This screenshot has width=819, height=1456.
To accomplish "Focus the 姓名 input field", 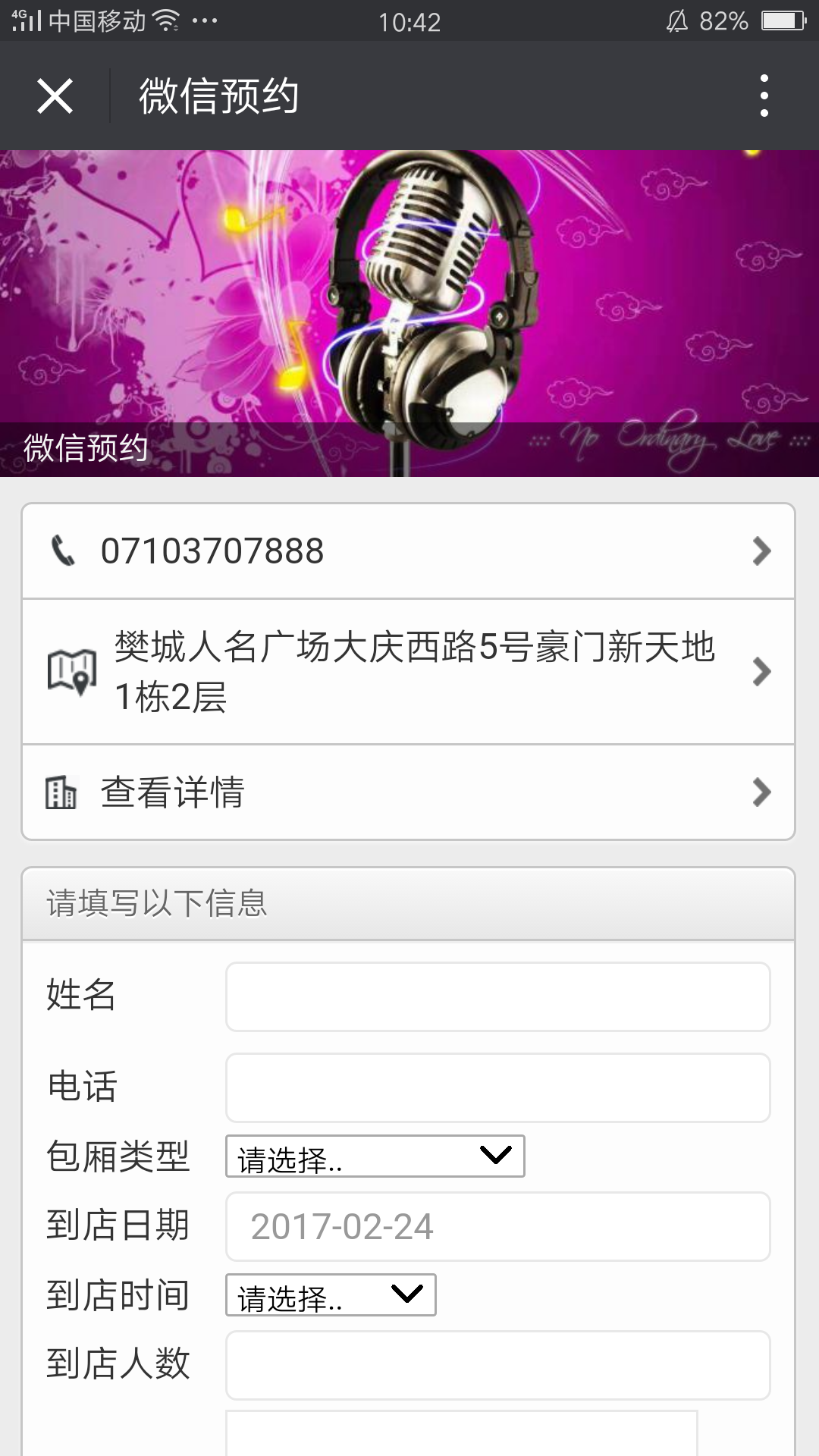I will [x=497, y=997].
